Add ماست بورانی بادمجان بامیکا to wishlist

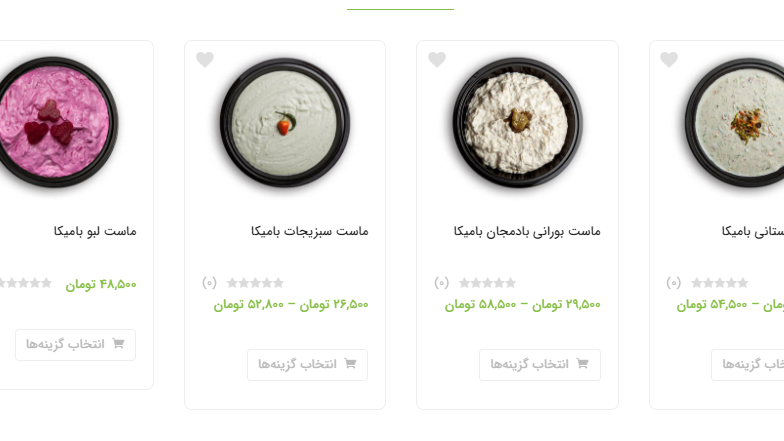pos(437,60)
